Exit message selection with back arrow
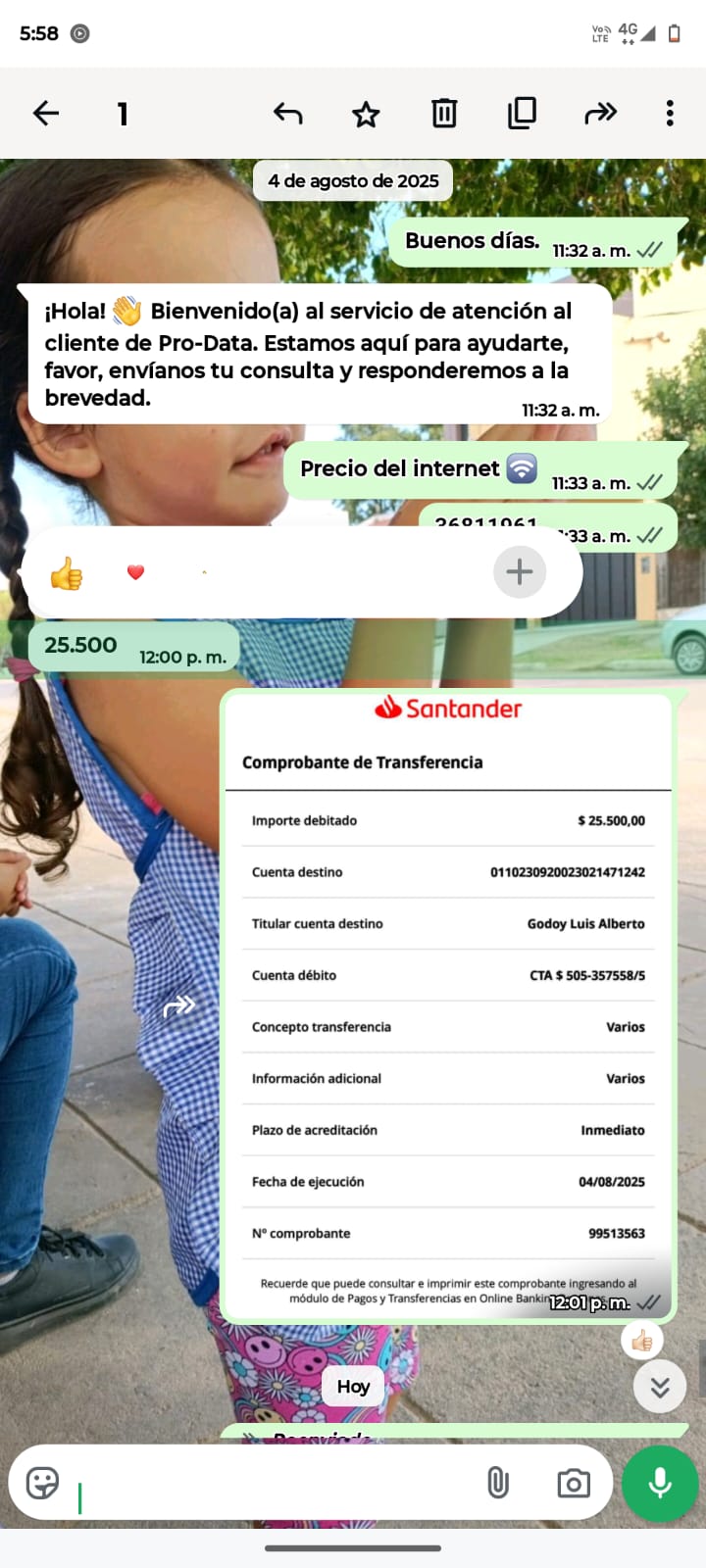706x1568 pixels. coord(46,114)
